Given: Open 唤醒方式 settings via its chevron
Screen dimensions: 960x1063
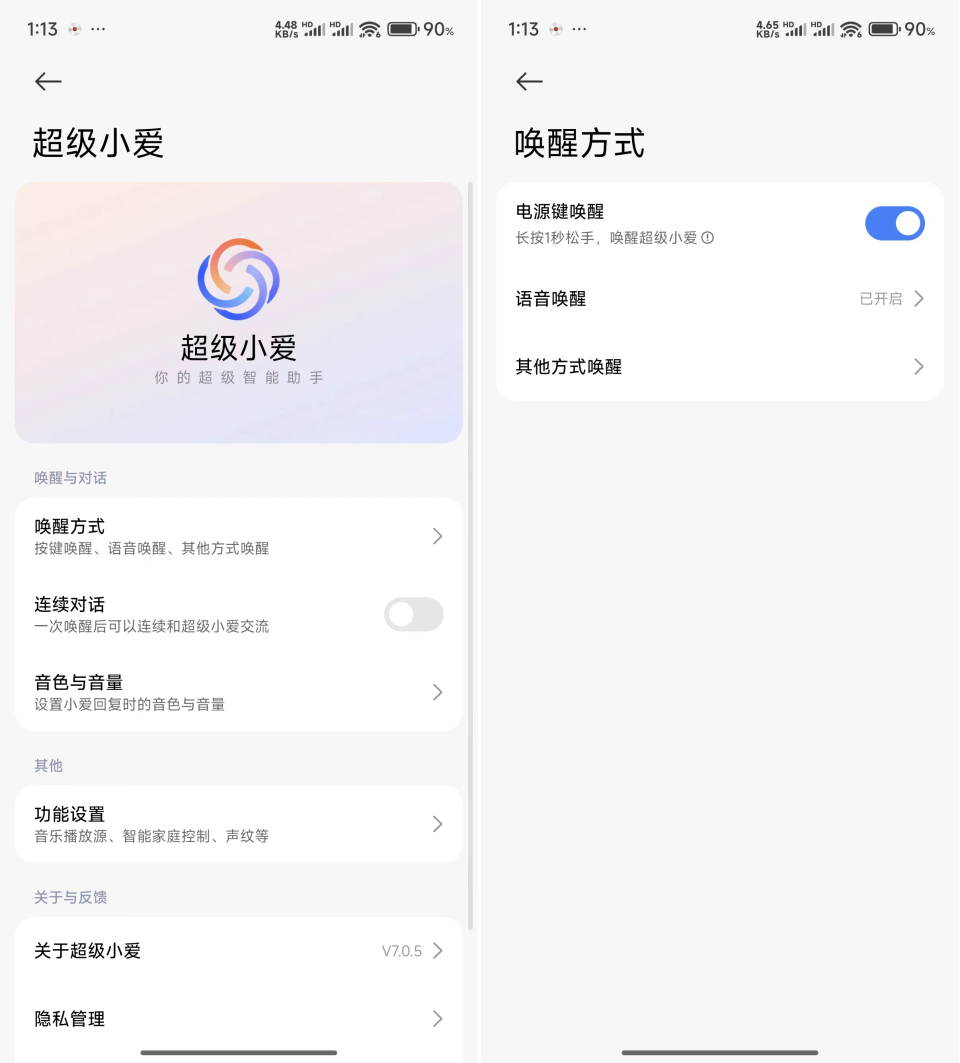Looking at the screenshot, I should click(x=436, y=536).
